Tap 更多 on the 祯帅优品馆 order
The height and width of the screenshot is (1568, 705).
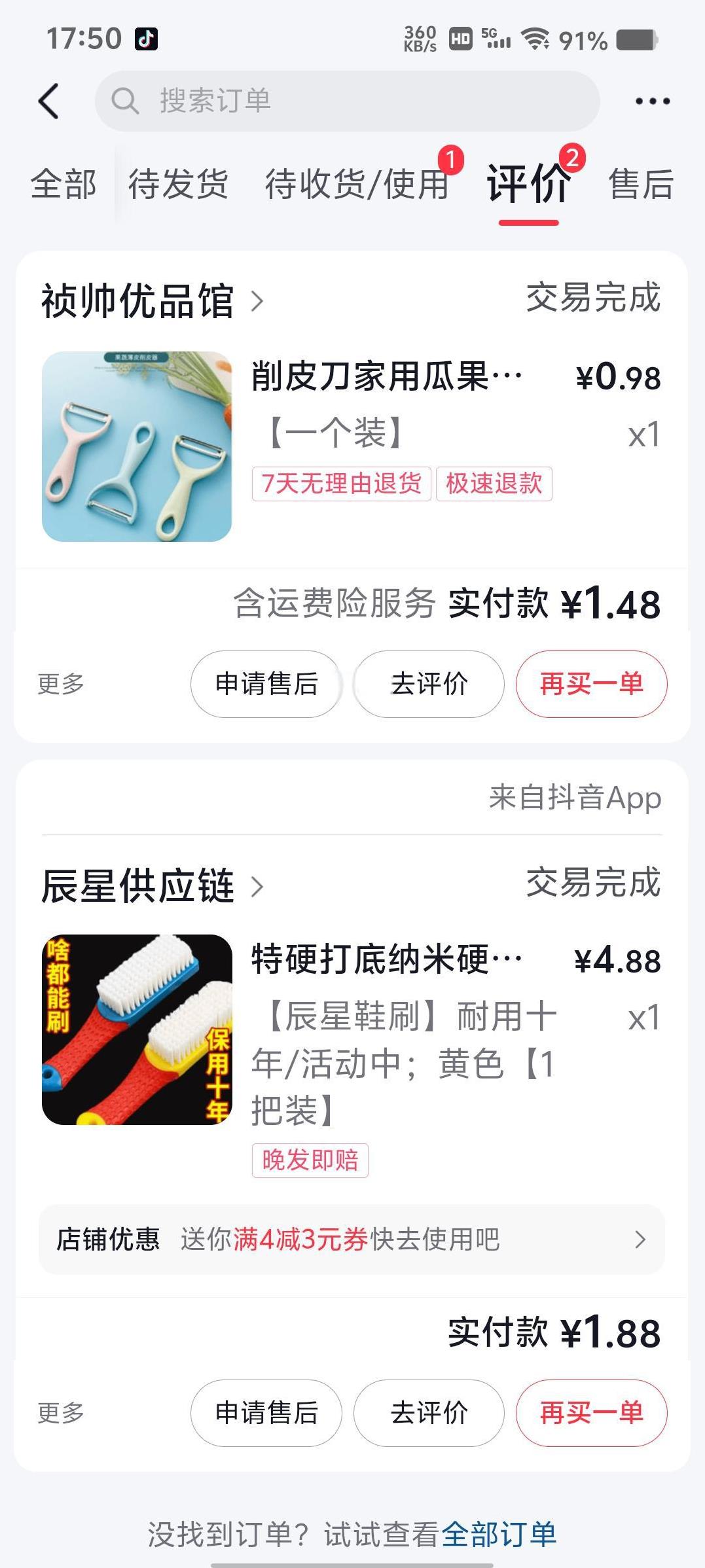(61, 684)
